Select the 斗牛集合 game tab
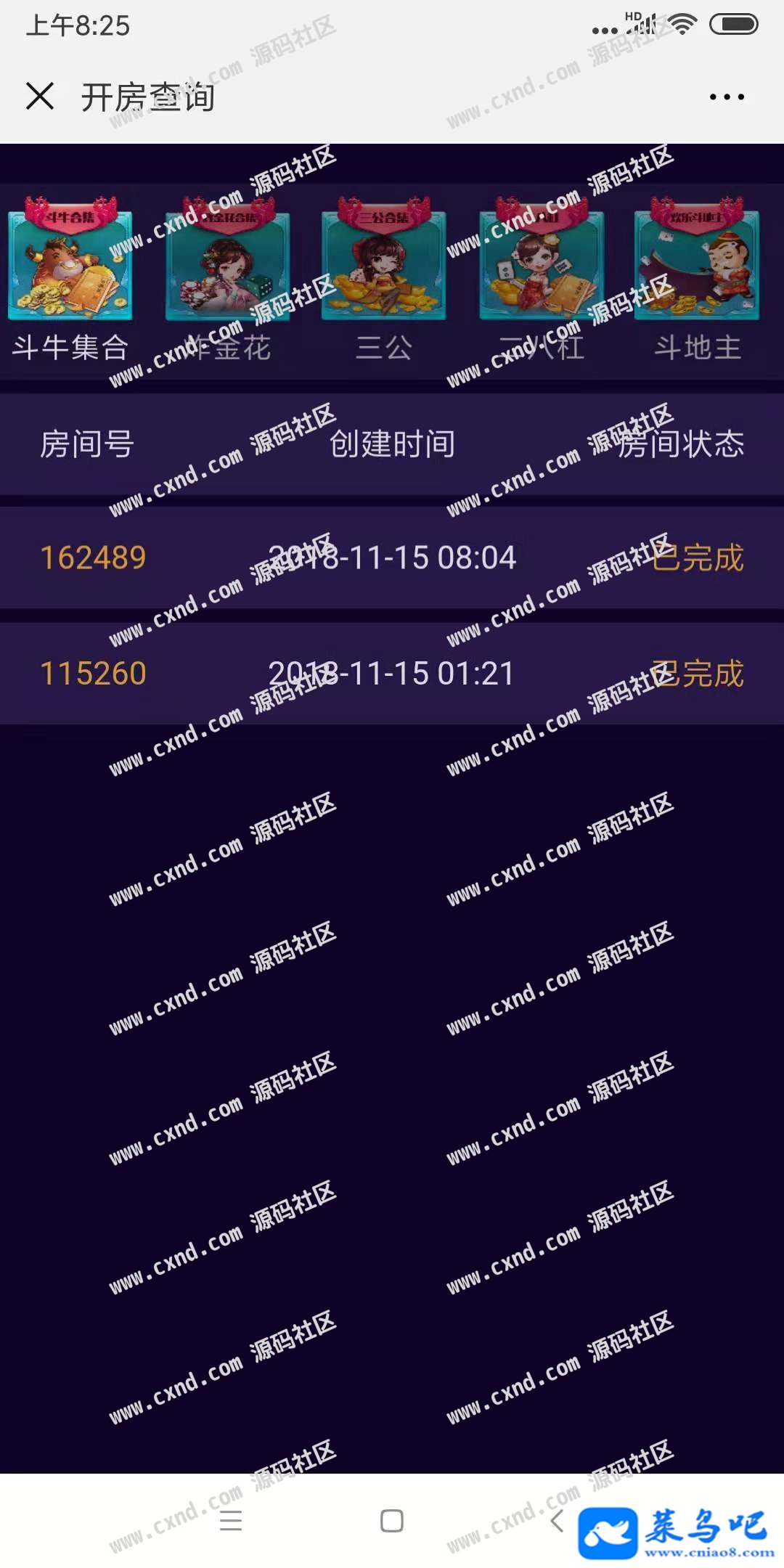Image resolution: width=784 pixels, height=1568 pixels. pyautogui.click(x=70, y=279)
